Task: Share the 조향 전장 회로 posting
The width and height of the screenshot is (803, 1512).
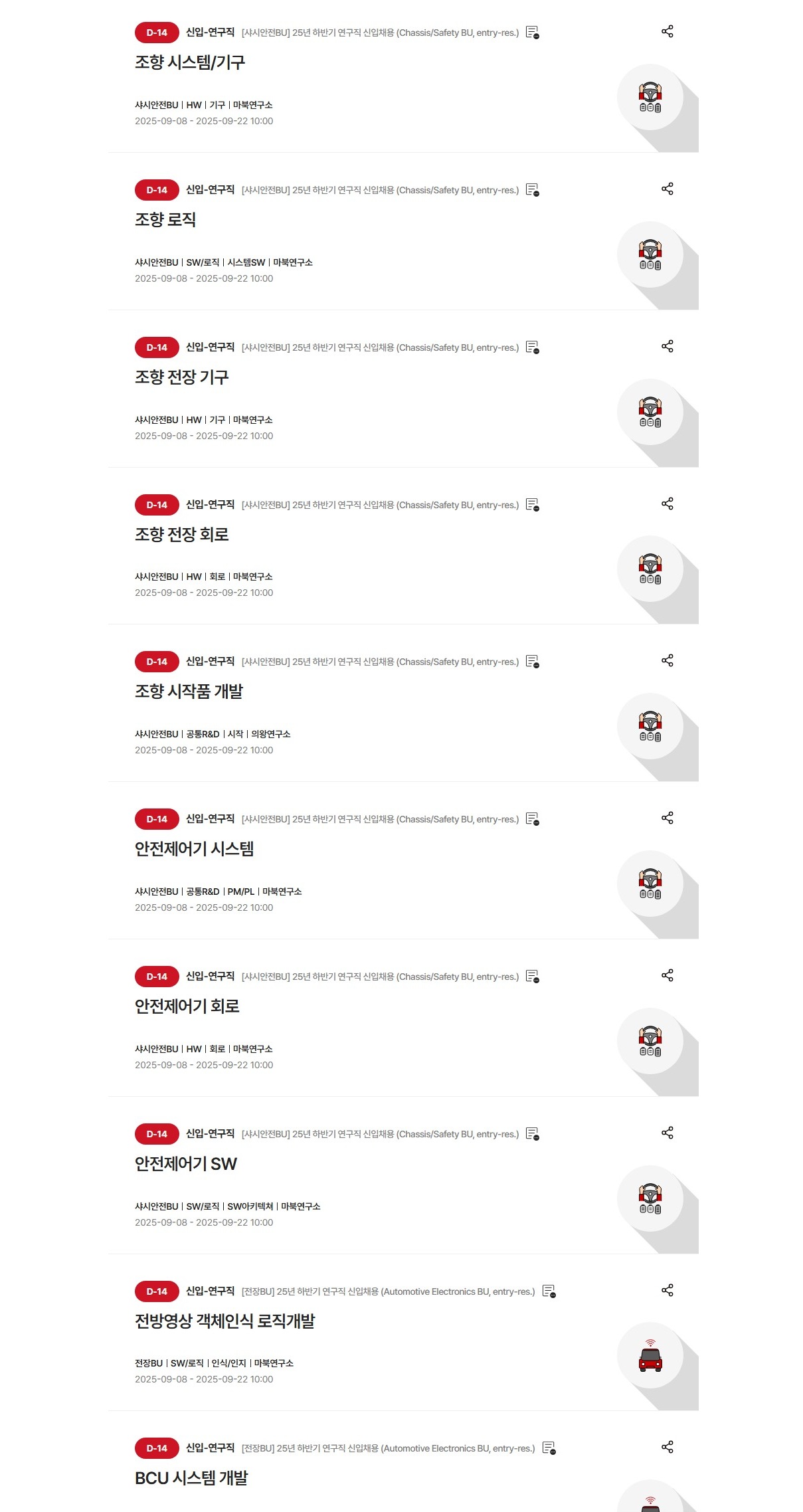Action: [668, 504]
